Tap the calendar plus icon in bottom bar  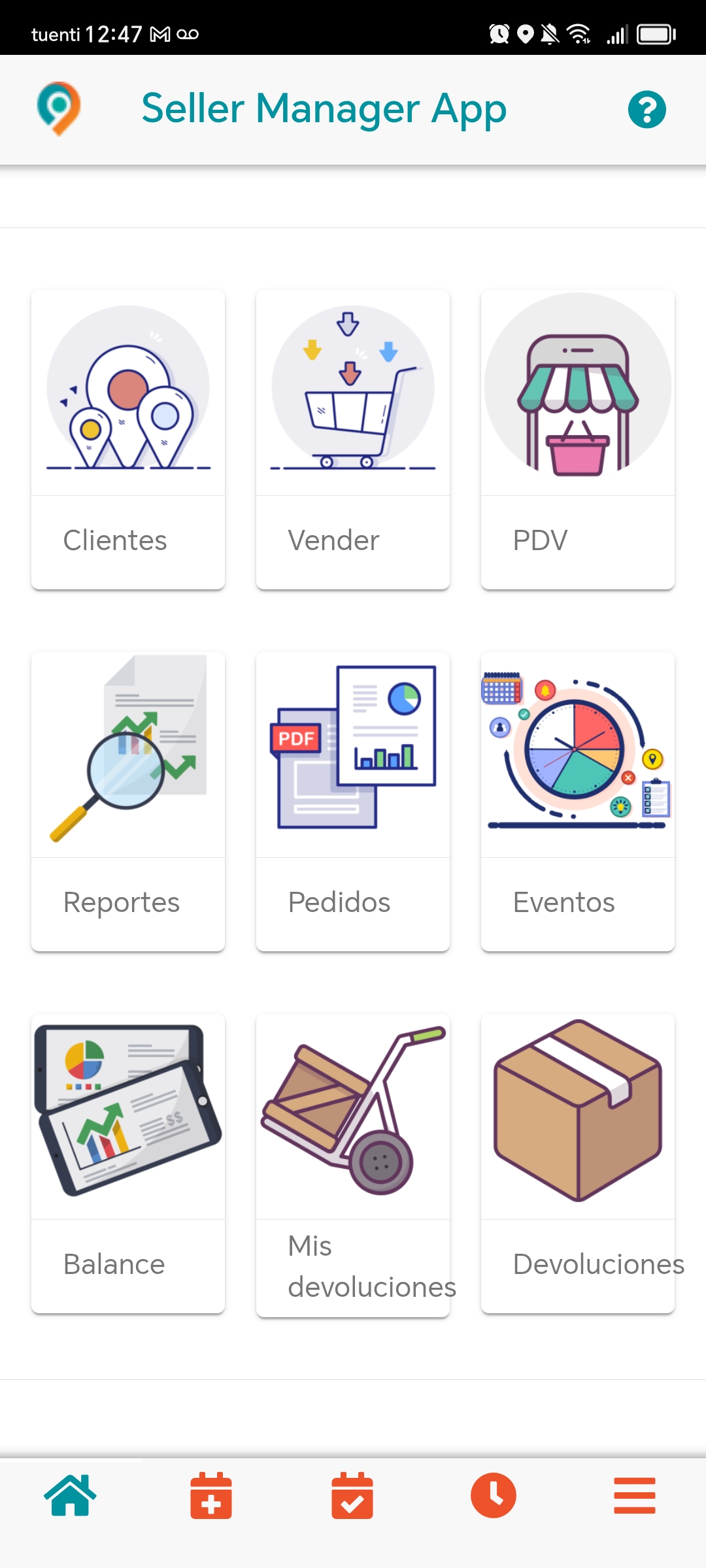[211, 1495]
